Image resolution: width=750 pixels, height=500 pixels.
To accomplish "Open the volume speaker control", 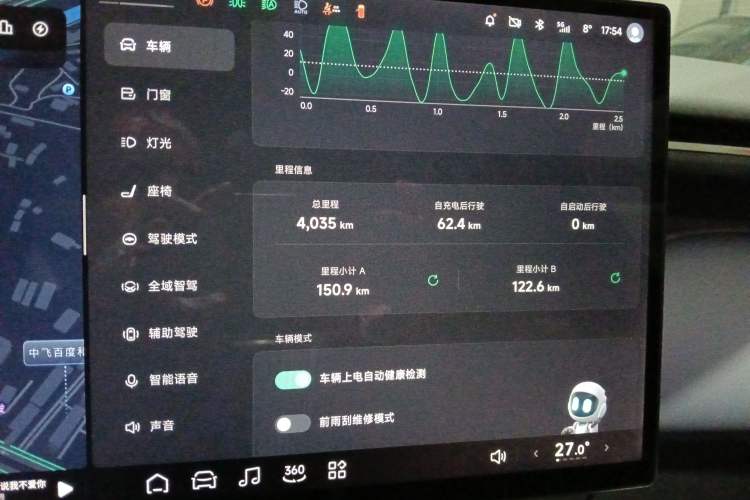I will coord(498,456).
